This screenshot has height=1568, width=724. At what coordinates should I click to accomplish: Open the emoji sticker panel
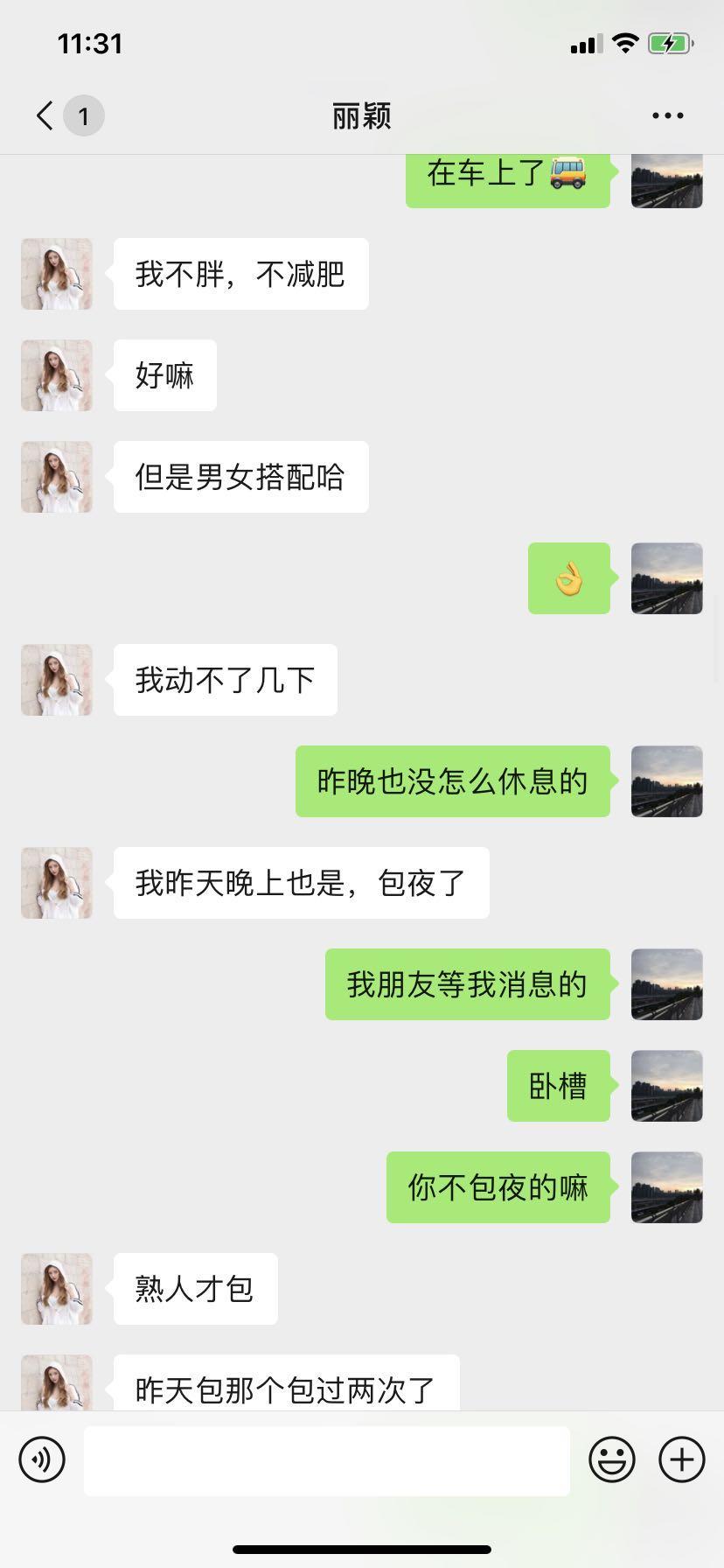pos(611,1459)
